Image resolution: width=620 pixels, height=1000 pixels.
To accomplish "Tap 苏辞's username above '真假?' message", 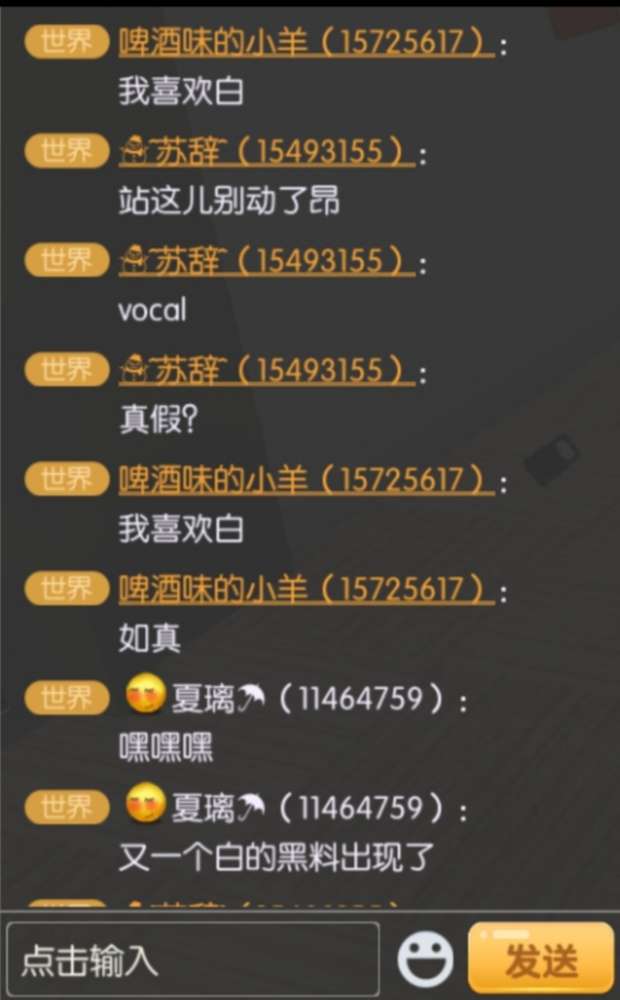I will 267,371.
